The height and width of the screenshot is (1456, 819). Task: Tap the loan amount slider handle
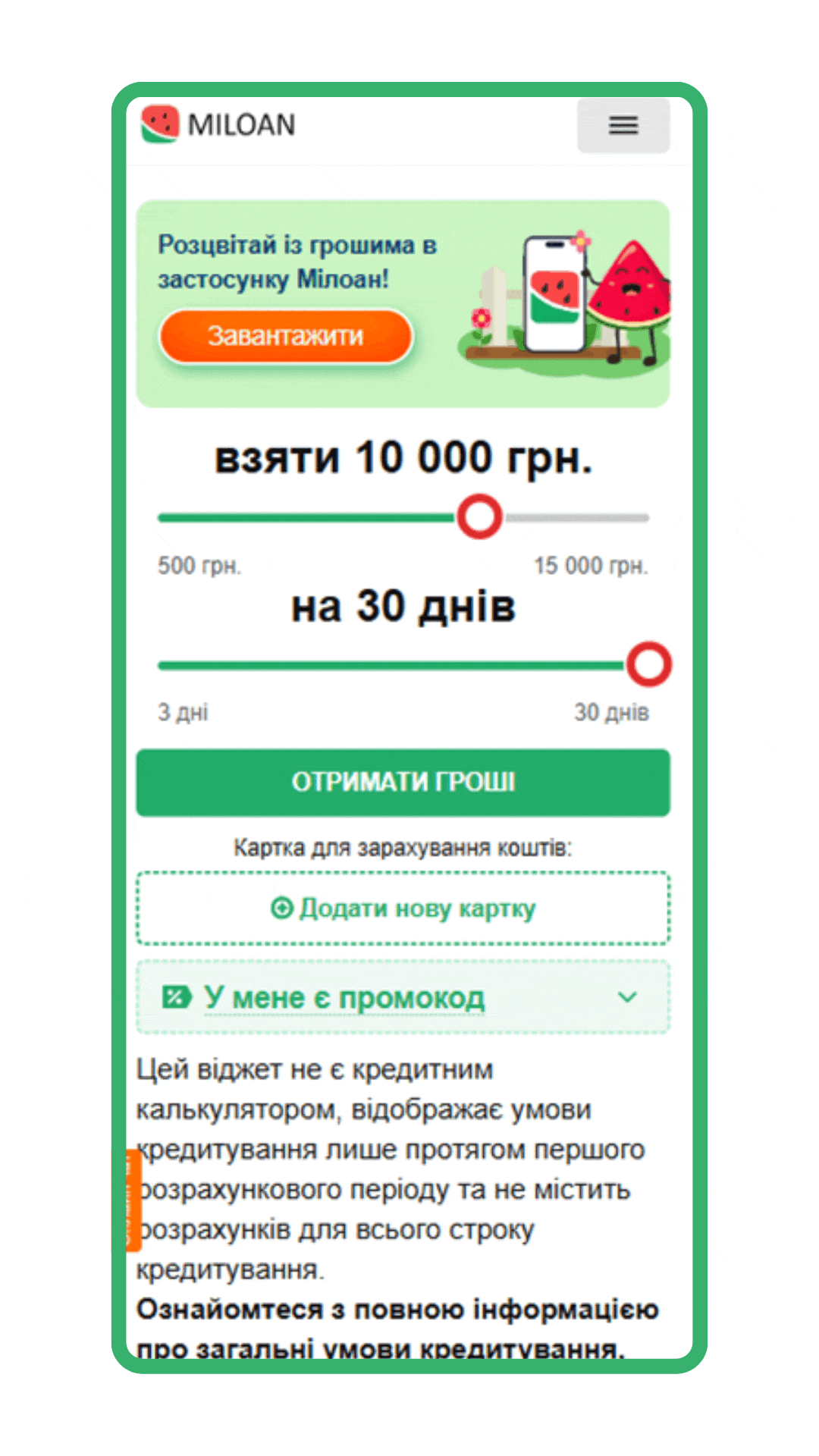[x=479, y=517]
